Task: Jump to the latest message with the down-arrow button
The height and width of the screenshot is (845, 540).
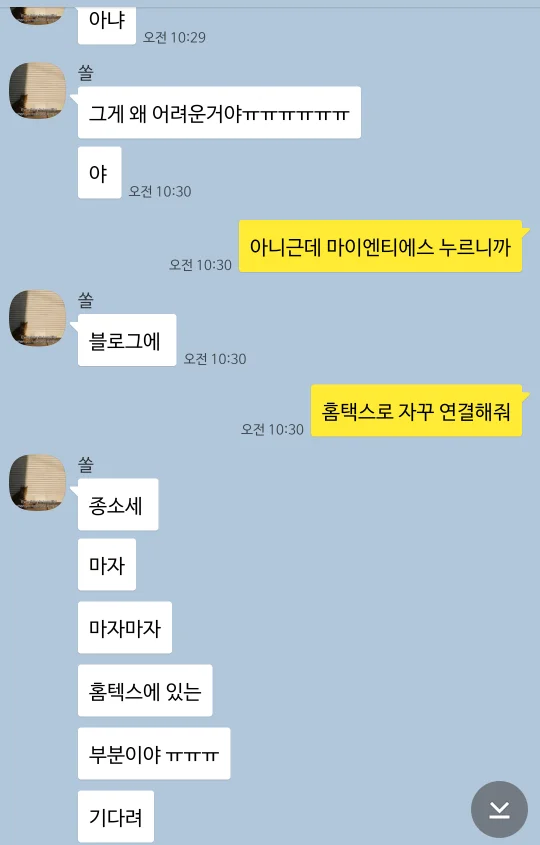Action: click(x=499, y=809)
